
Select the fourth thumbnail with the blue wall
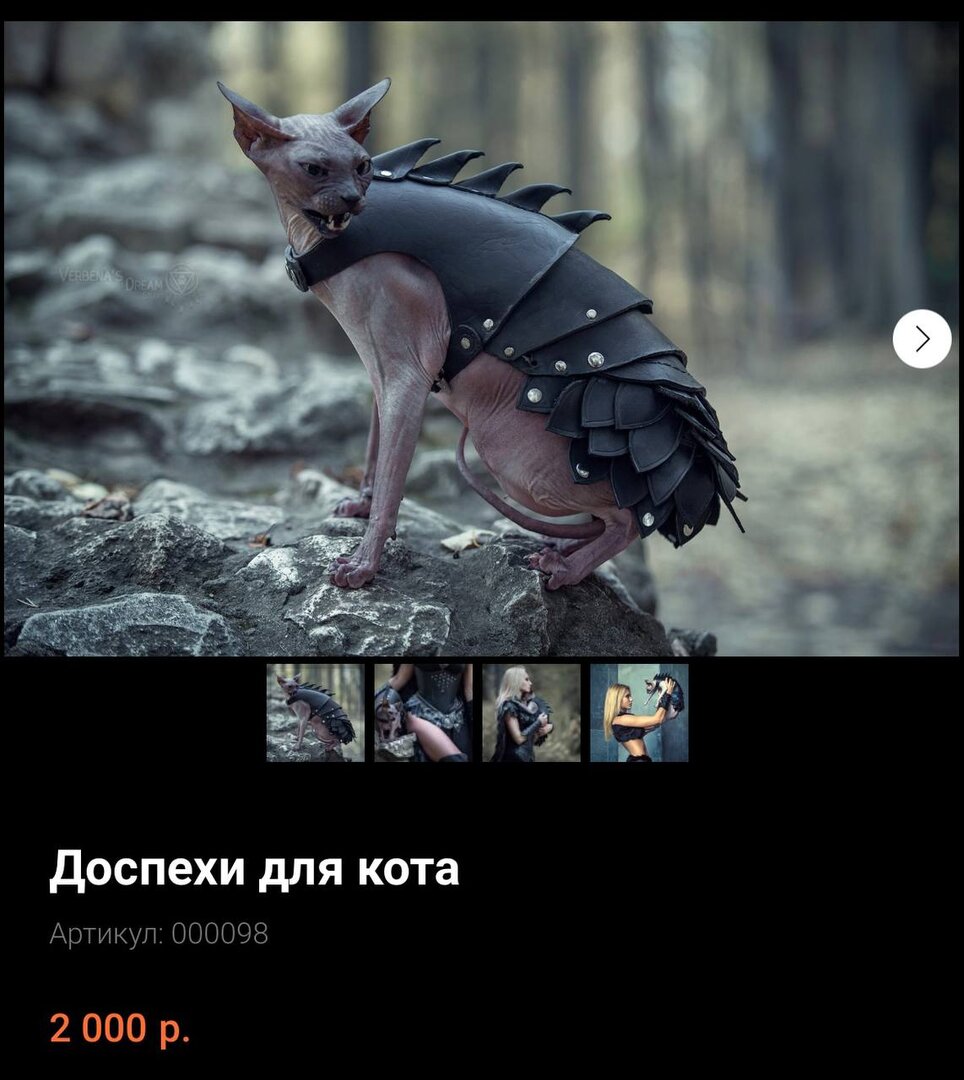[x=639, y=713]
